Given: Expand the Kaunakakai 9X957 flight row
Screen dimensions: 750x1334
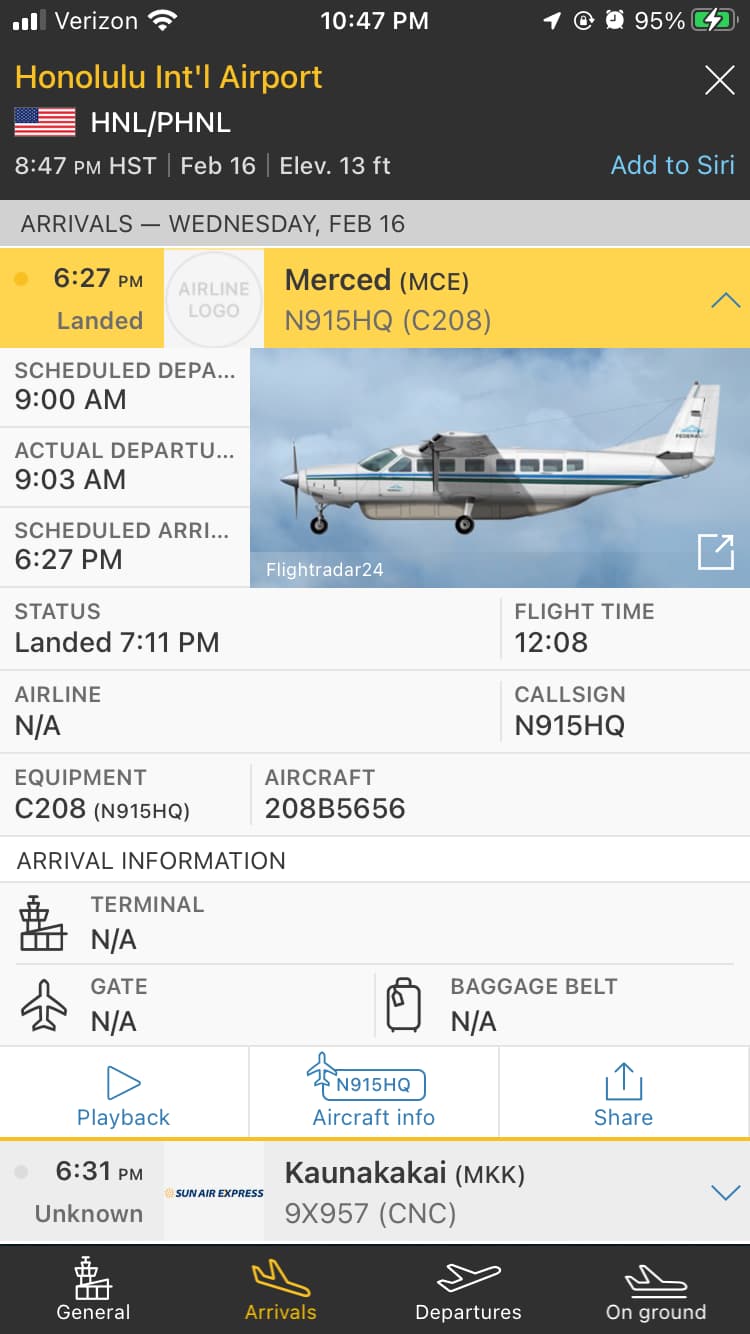Looking at the screenshot, I should tap(724, 1192).
